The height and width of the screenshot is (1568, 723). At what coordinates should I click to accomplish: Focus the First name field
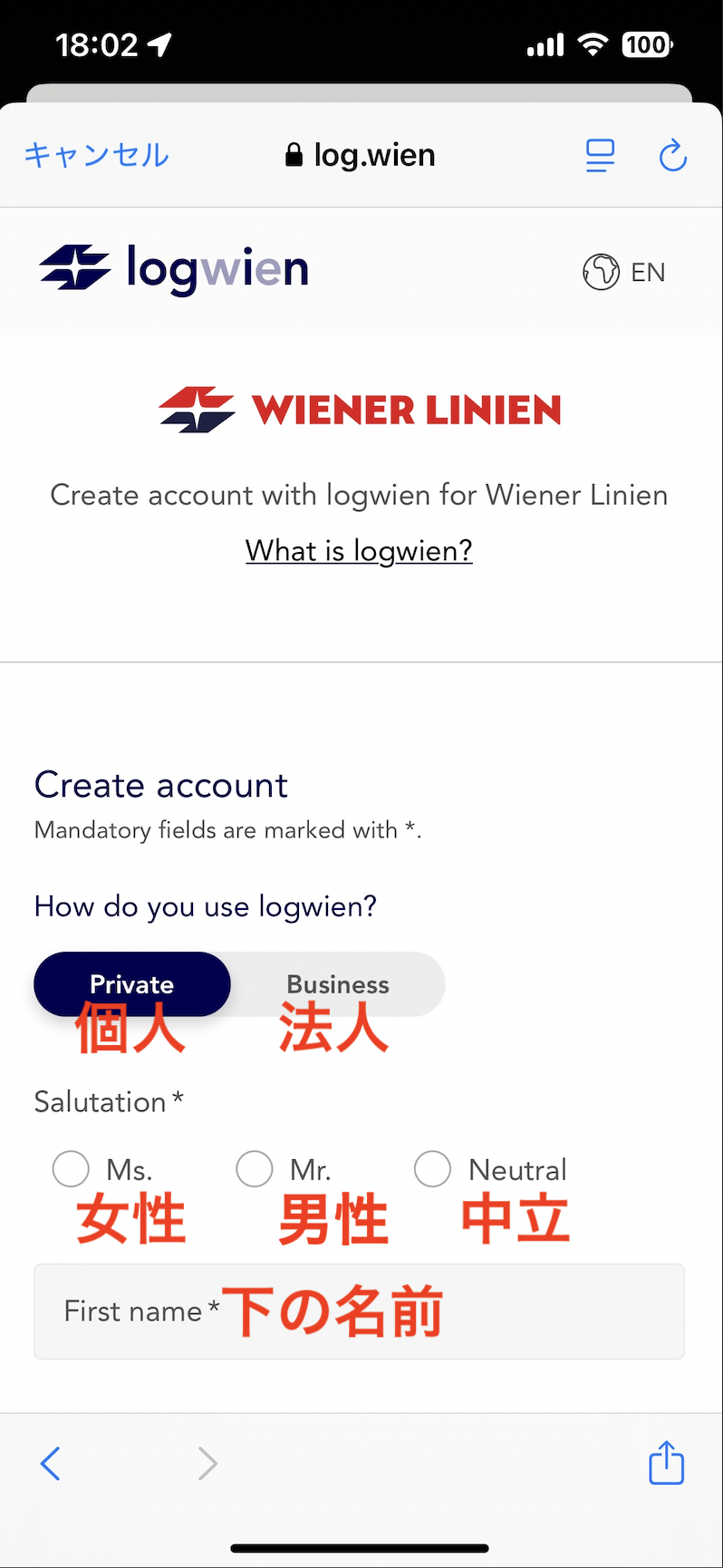click(x=359, y=1312)
